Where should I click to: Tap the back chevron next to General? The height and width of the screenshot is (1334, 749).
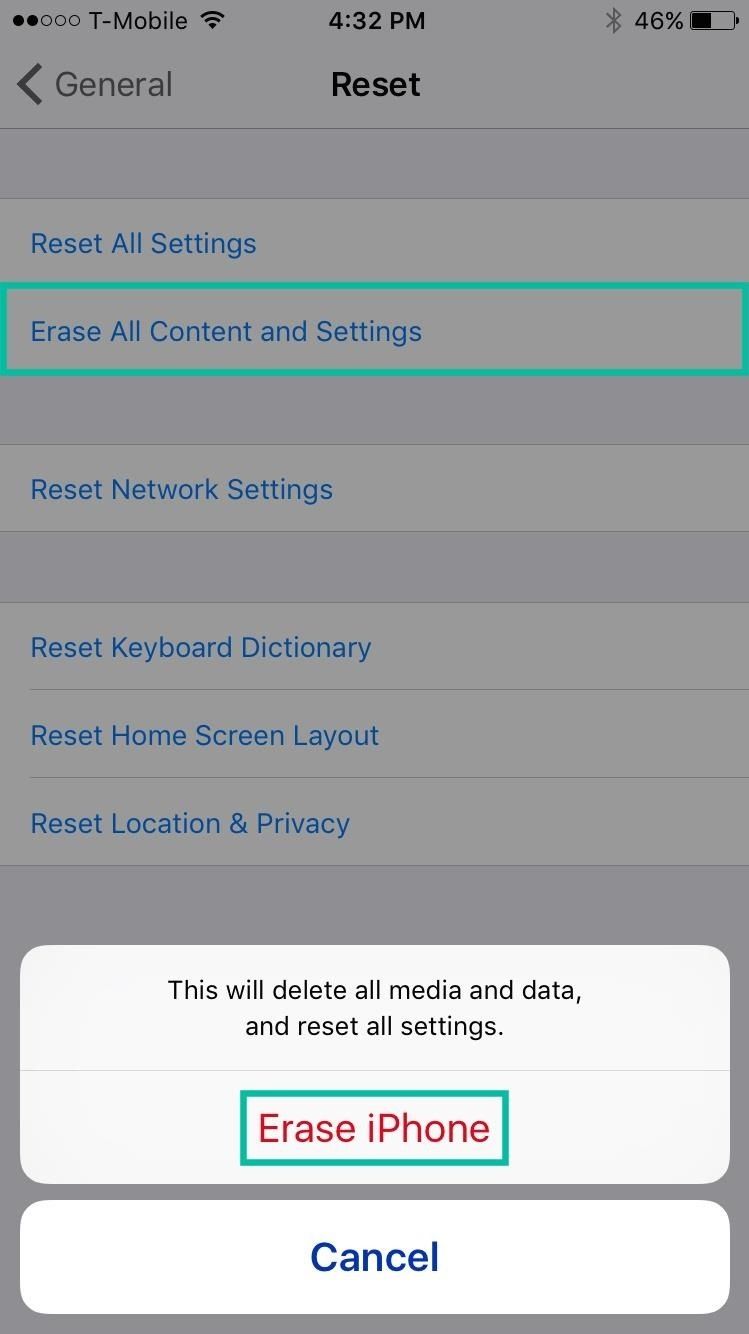pos(28,83)
